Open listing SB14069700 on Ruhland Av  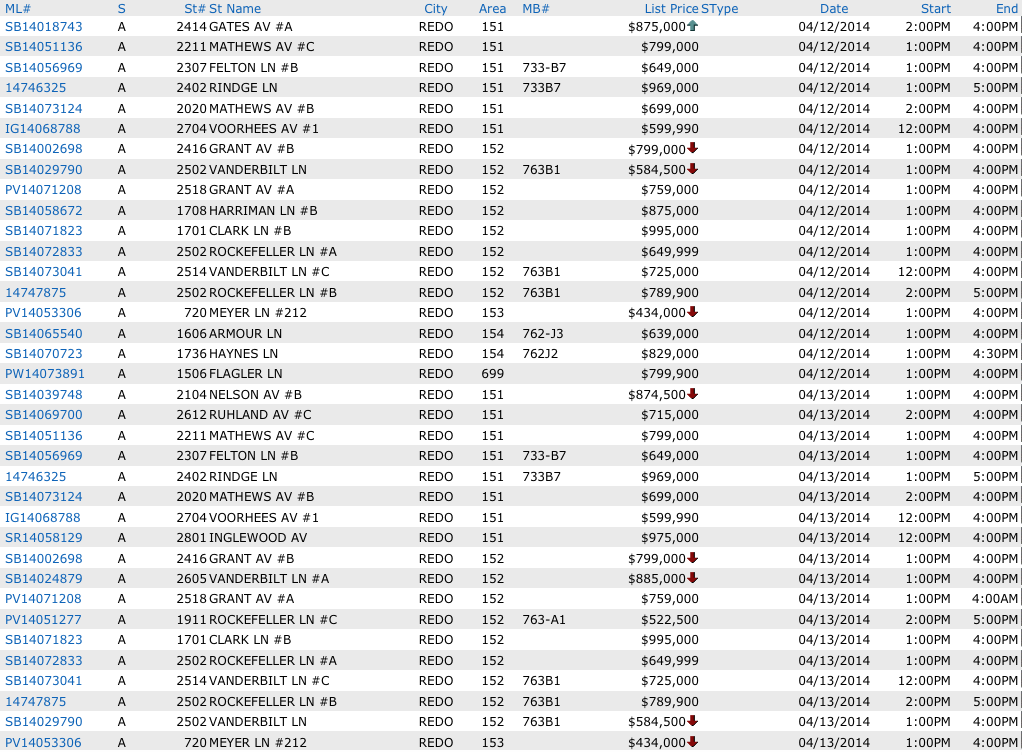click(44, 415)
